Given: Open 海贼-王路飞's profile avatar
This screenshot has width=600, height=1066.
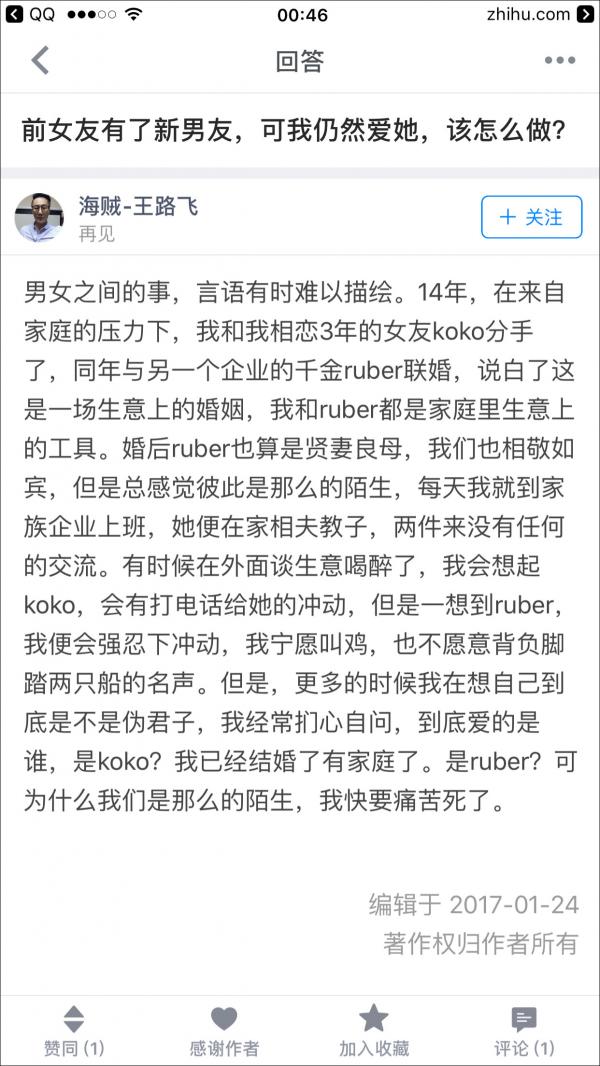Looking at the screenshot, I should click(39, 217).
